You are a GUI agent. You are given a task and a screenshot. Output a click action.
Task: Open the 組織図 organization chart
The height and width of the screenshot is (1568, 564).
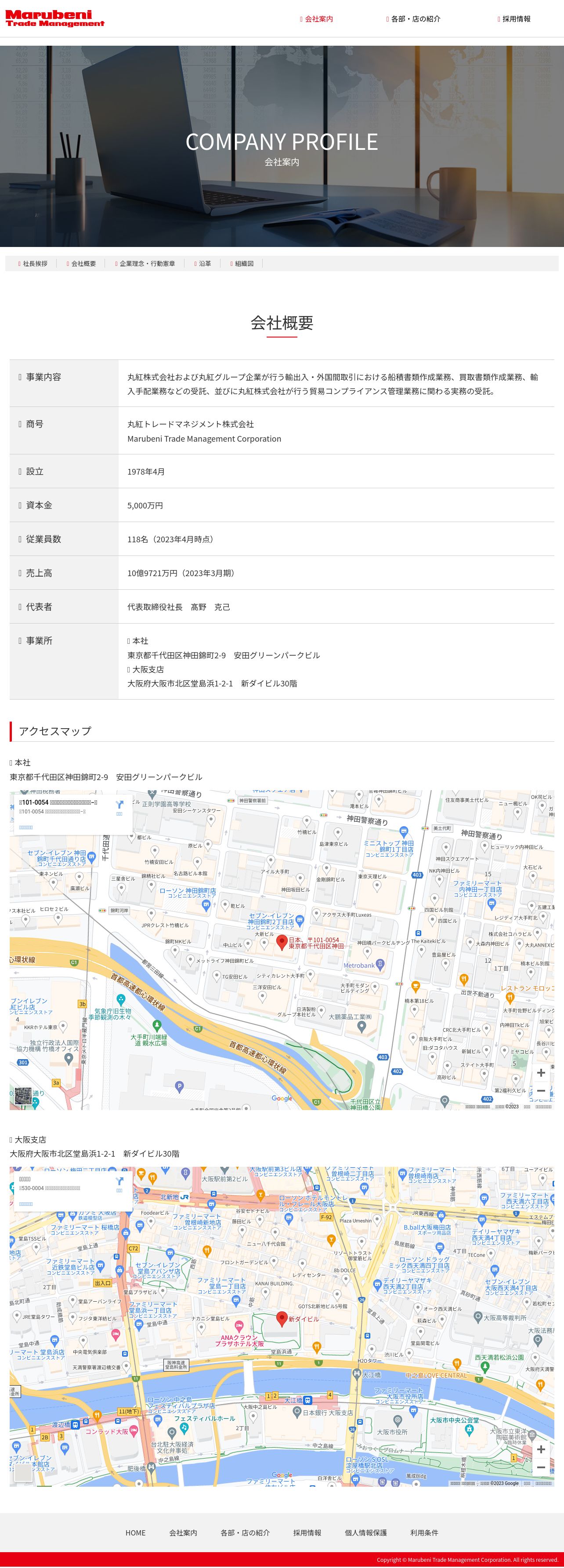click(242, 264)
